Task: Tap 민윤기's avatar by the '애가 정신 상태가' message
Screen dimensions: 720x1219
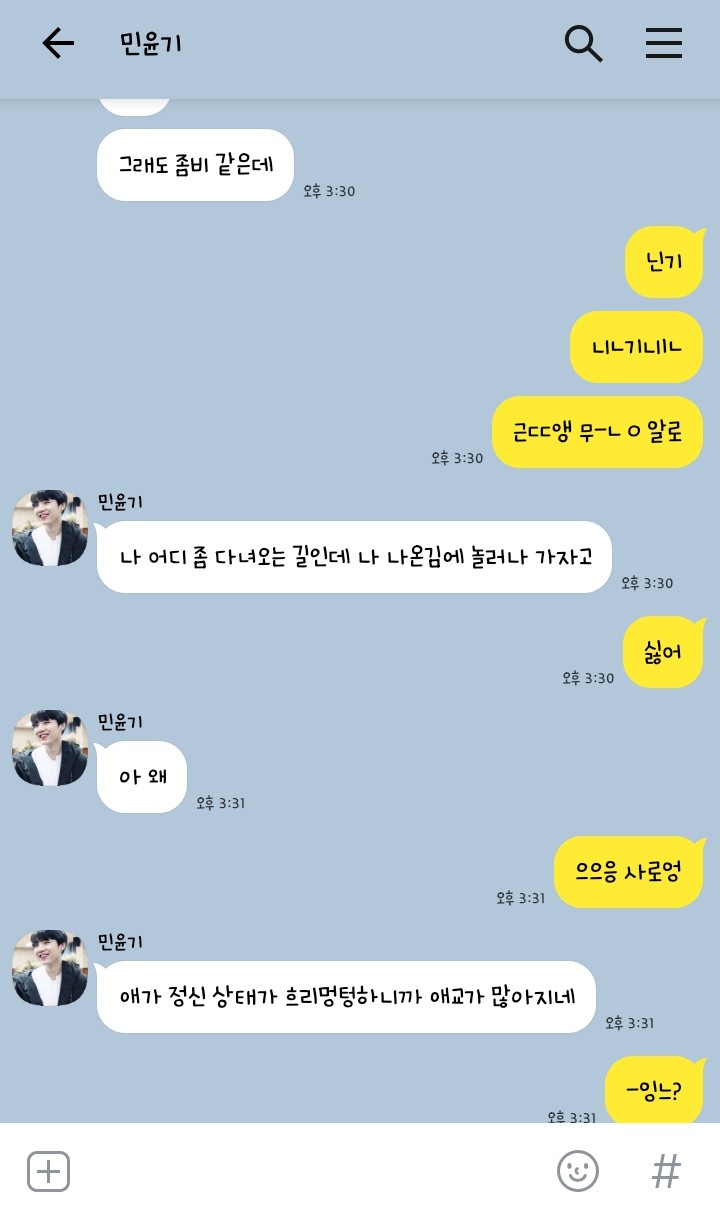Action: click(50, 968)
